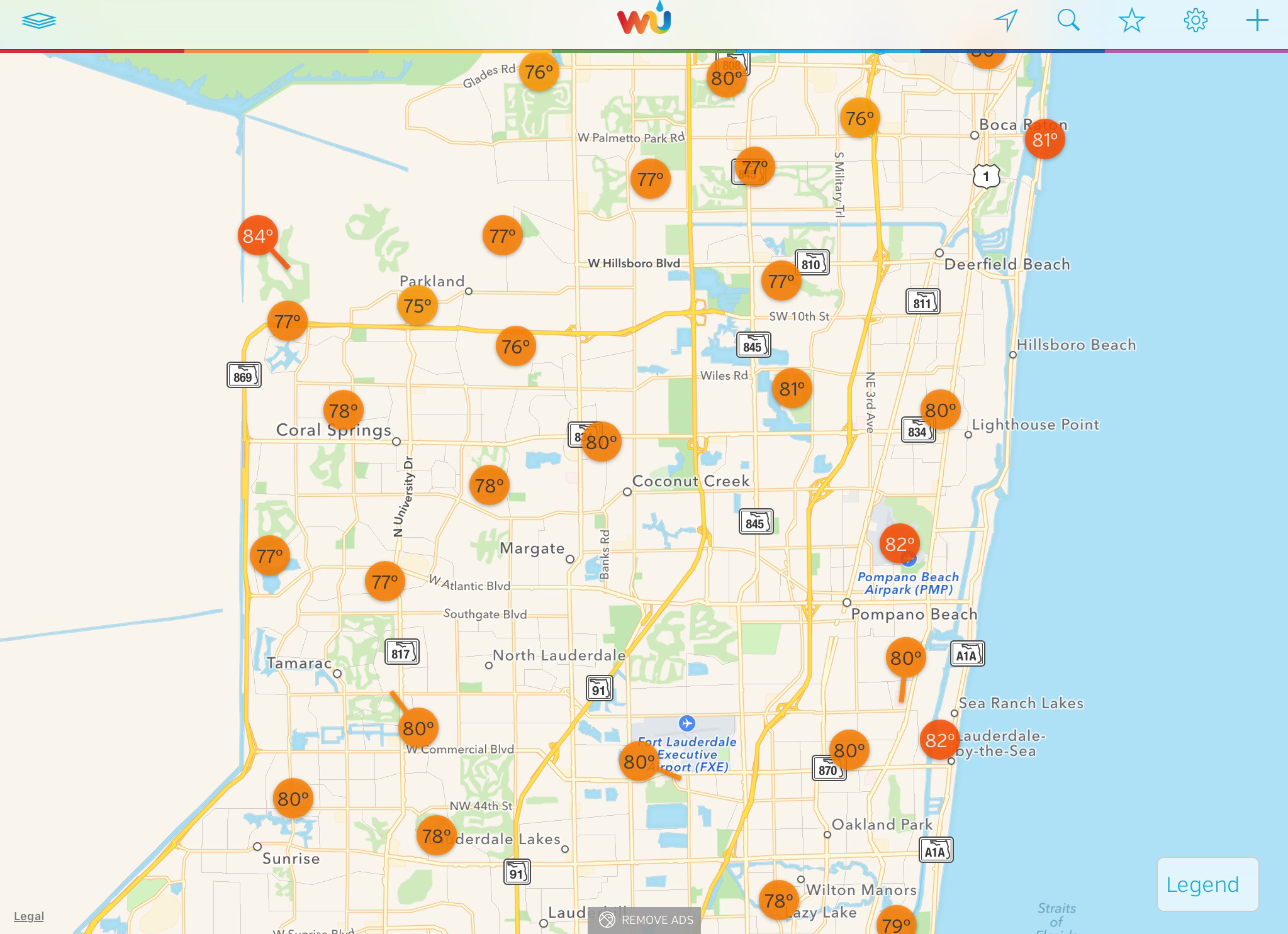Screen dimensions: 1288x934
Task: Select the 75° marker near Parkland
Action: pyautogui.click(x=417, y=306)
